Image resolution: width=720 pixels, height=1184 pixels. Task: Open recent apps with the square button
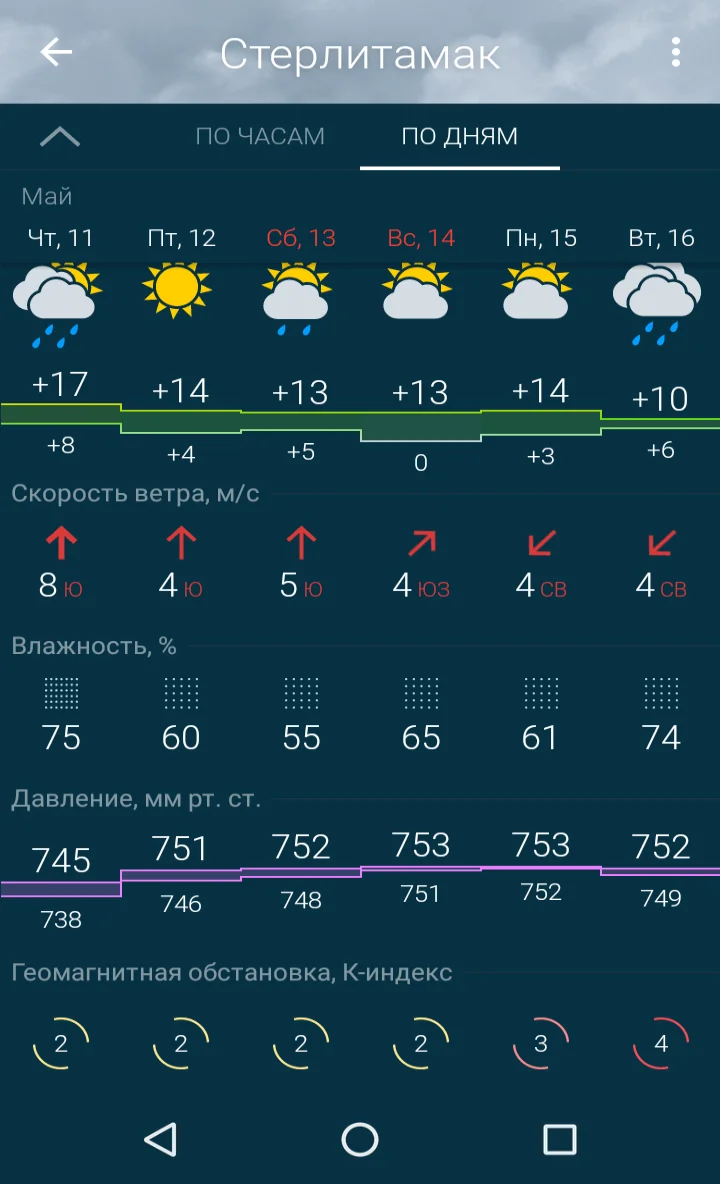coord(560,1139)
